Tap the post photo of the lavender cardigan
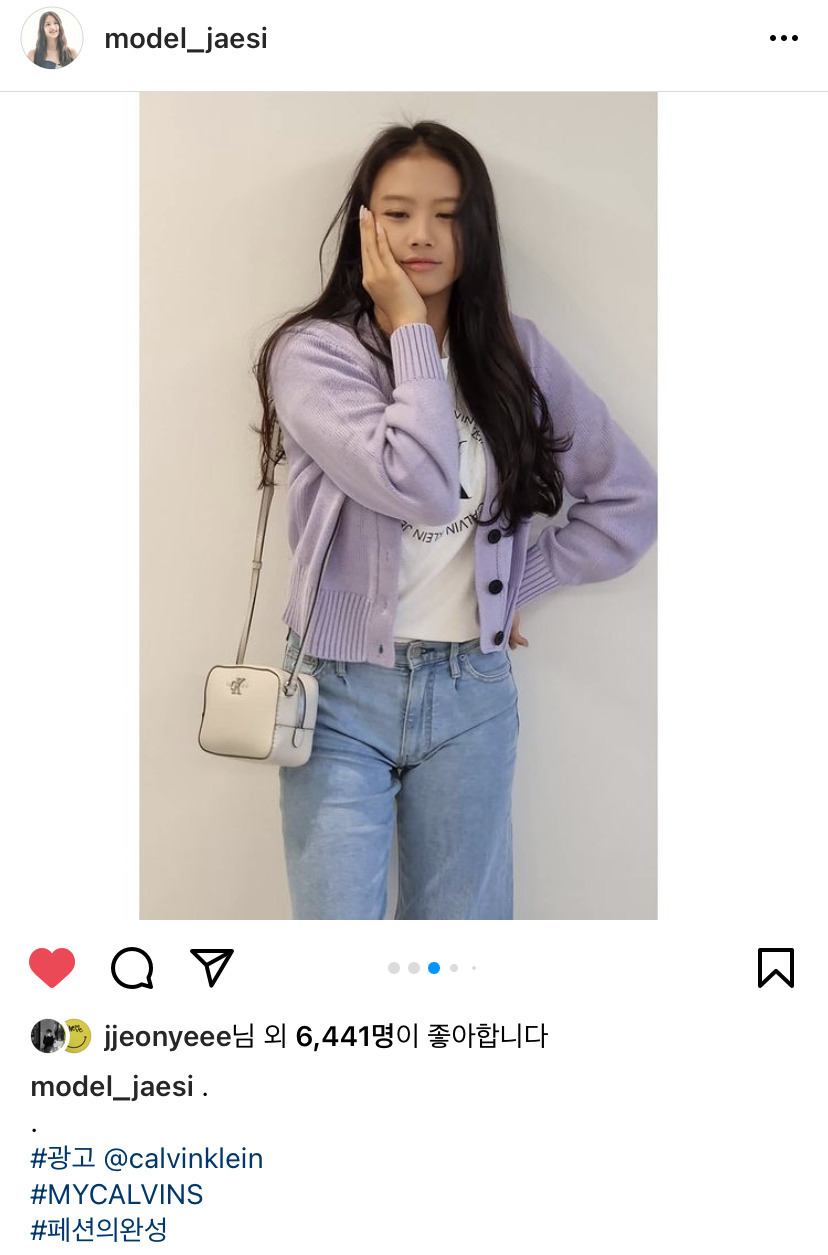This screenshot has width=828, height=1255. click(x=398, y=505)
